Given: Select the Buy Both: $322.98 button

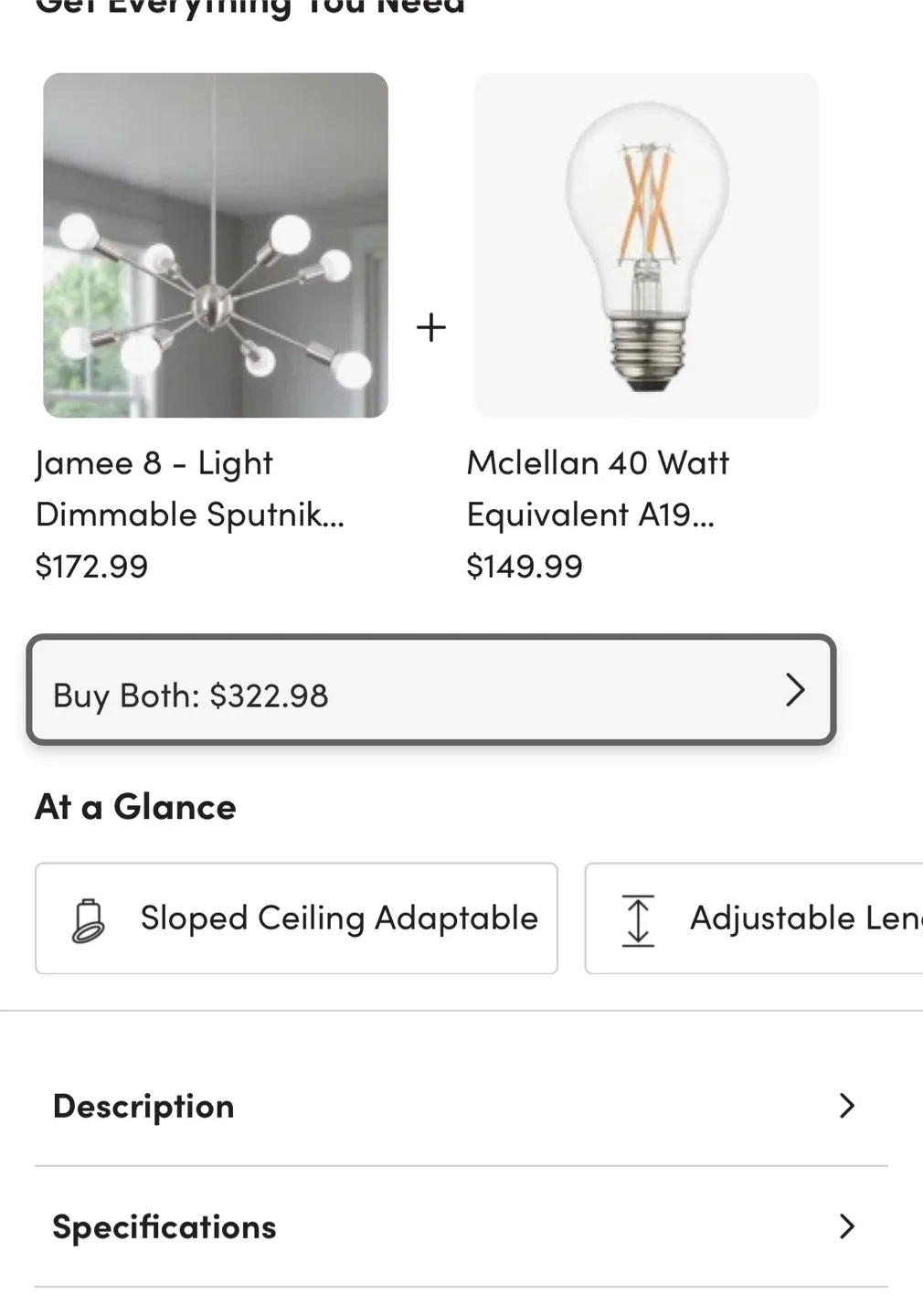Looking at the screenshot, I should point(431,690).
